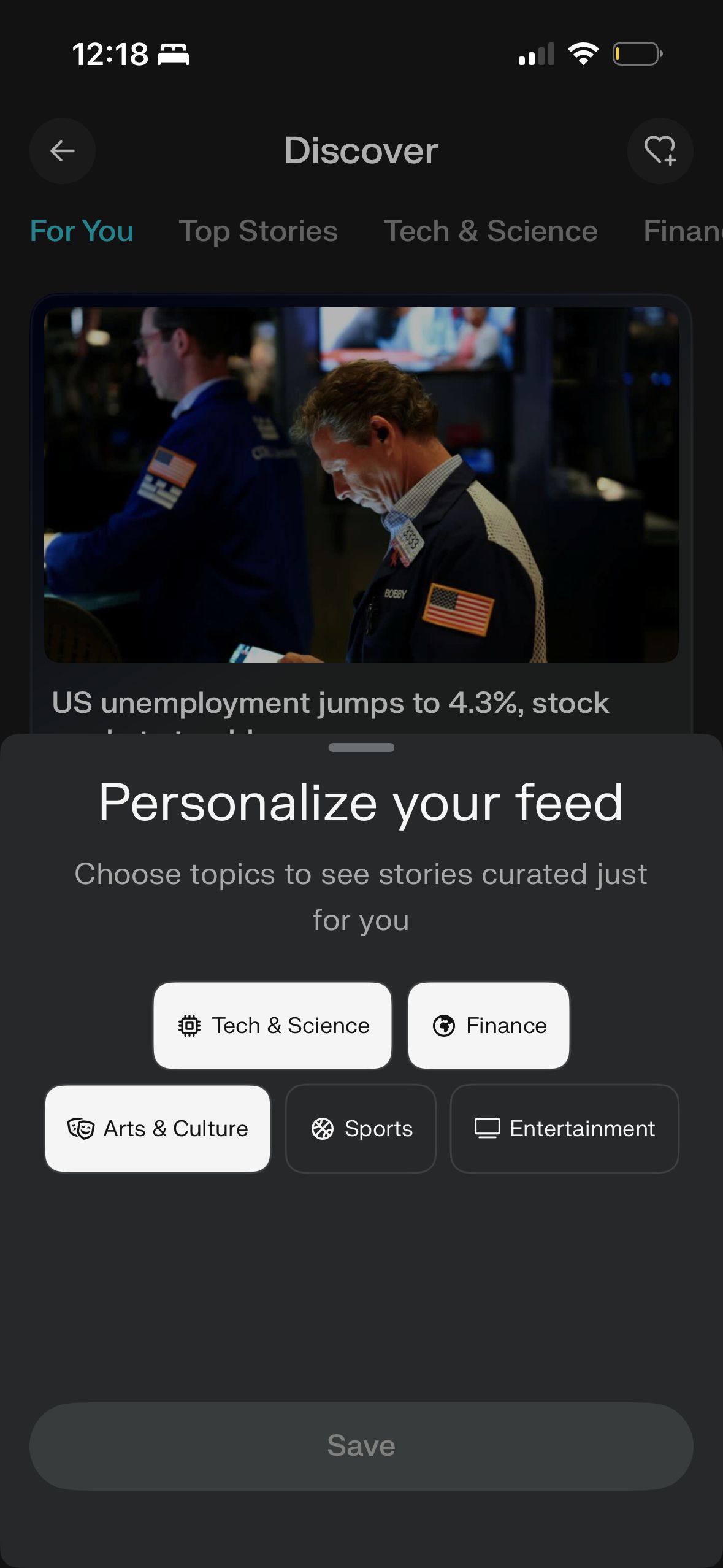723x1568 pixels.
Task: Save the feed personalization
Action: (361, 1446)
